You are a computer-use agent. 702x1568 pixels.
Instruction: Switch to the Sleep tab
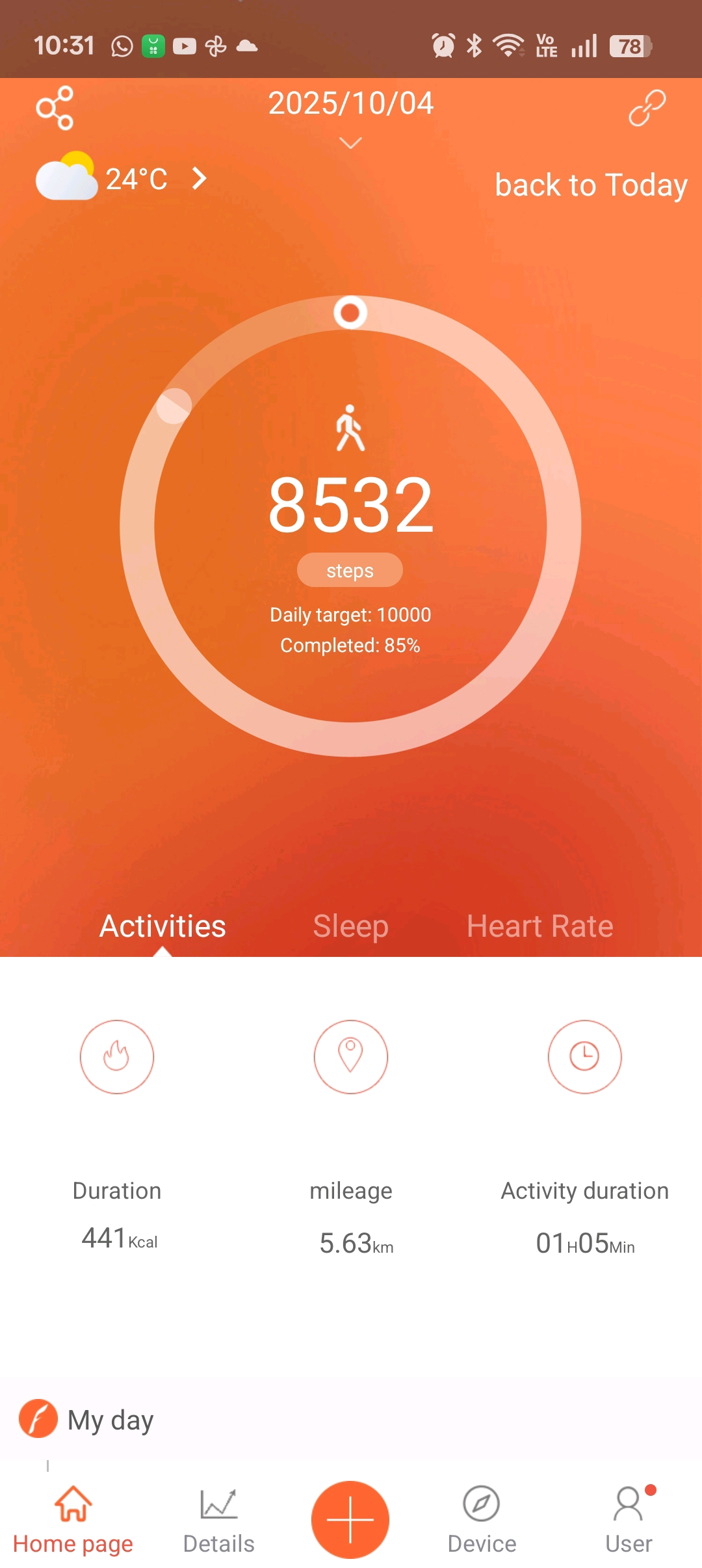(350, 926)
